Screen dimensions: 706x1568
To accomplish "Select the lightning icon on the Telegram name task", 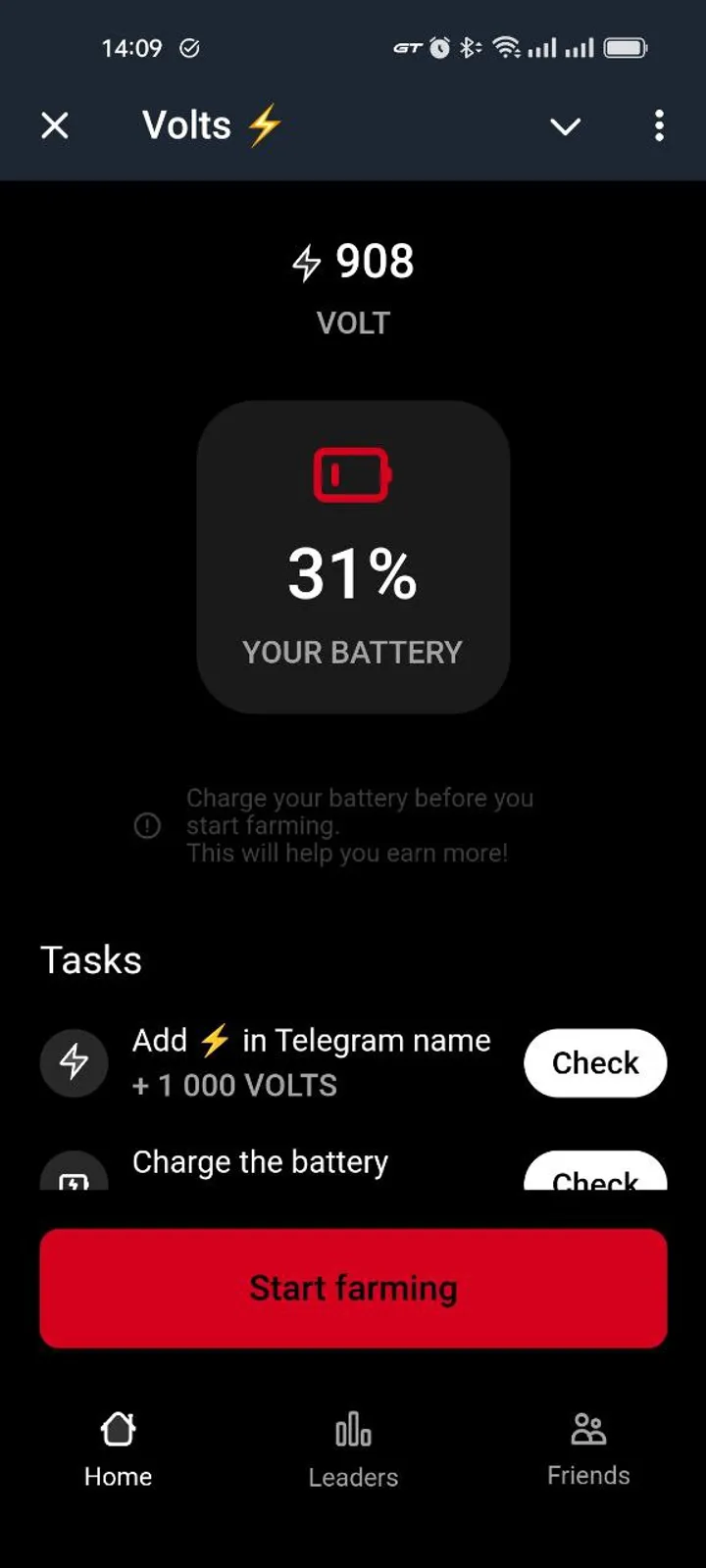I will 74,1062.
